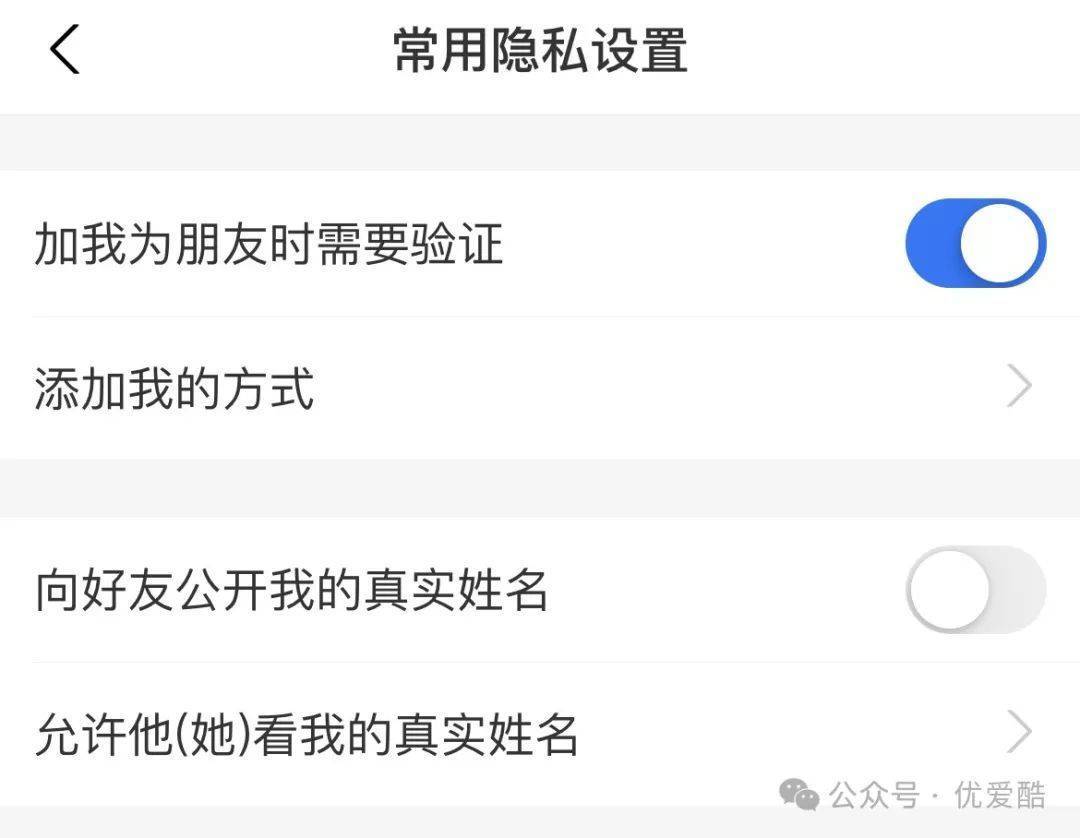This screenshot has height=838, width=1080.
Task: Turn off 加我为朋友时需要验证 switch
Action: [x=975, y=243]
